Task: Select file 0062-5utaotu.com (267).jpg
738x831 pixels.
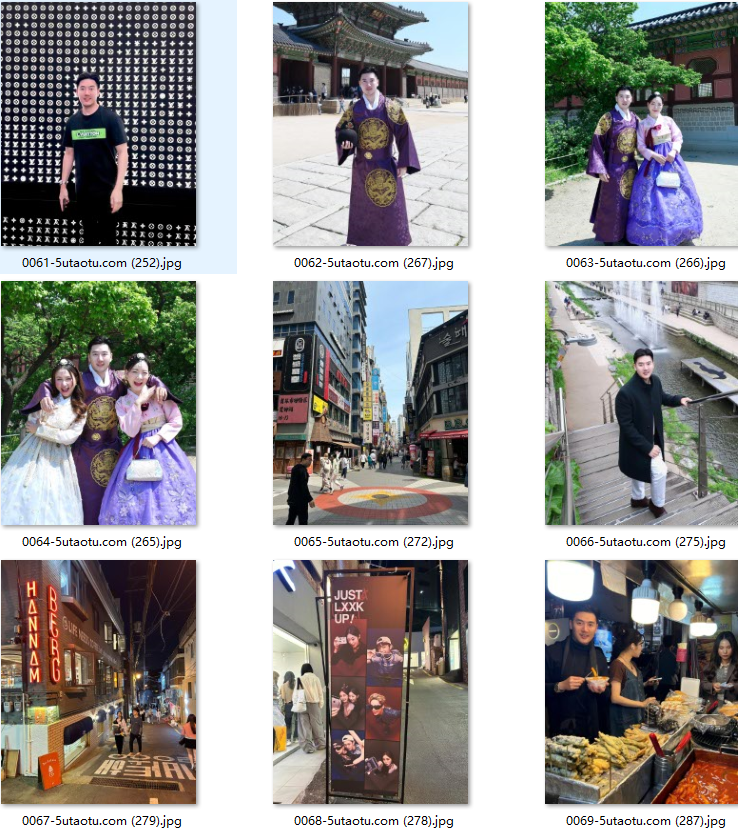Action: (x=370, y=124)
